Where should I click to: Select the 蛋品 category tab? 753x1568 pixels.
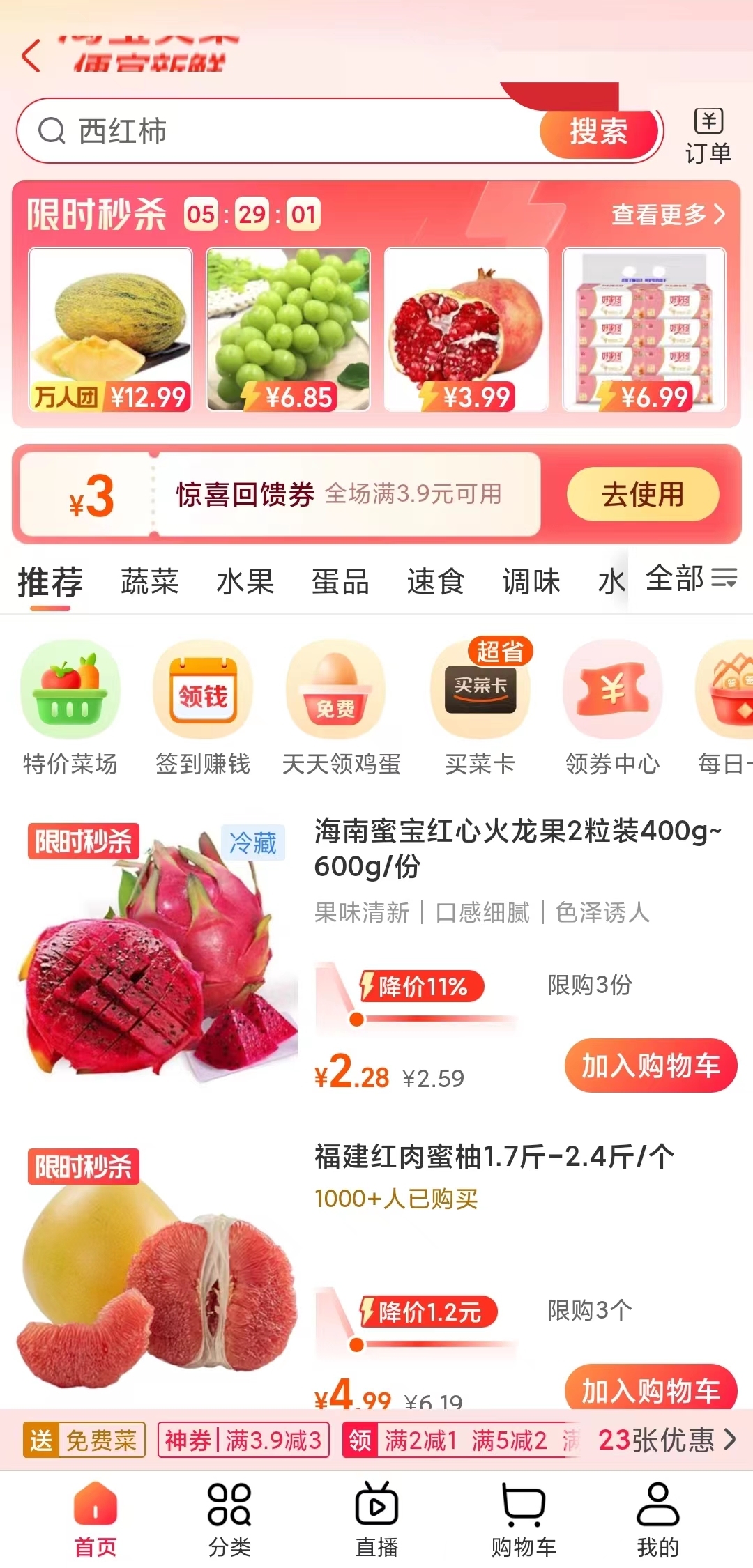(x=340, y=581)
